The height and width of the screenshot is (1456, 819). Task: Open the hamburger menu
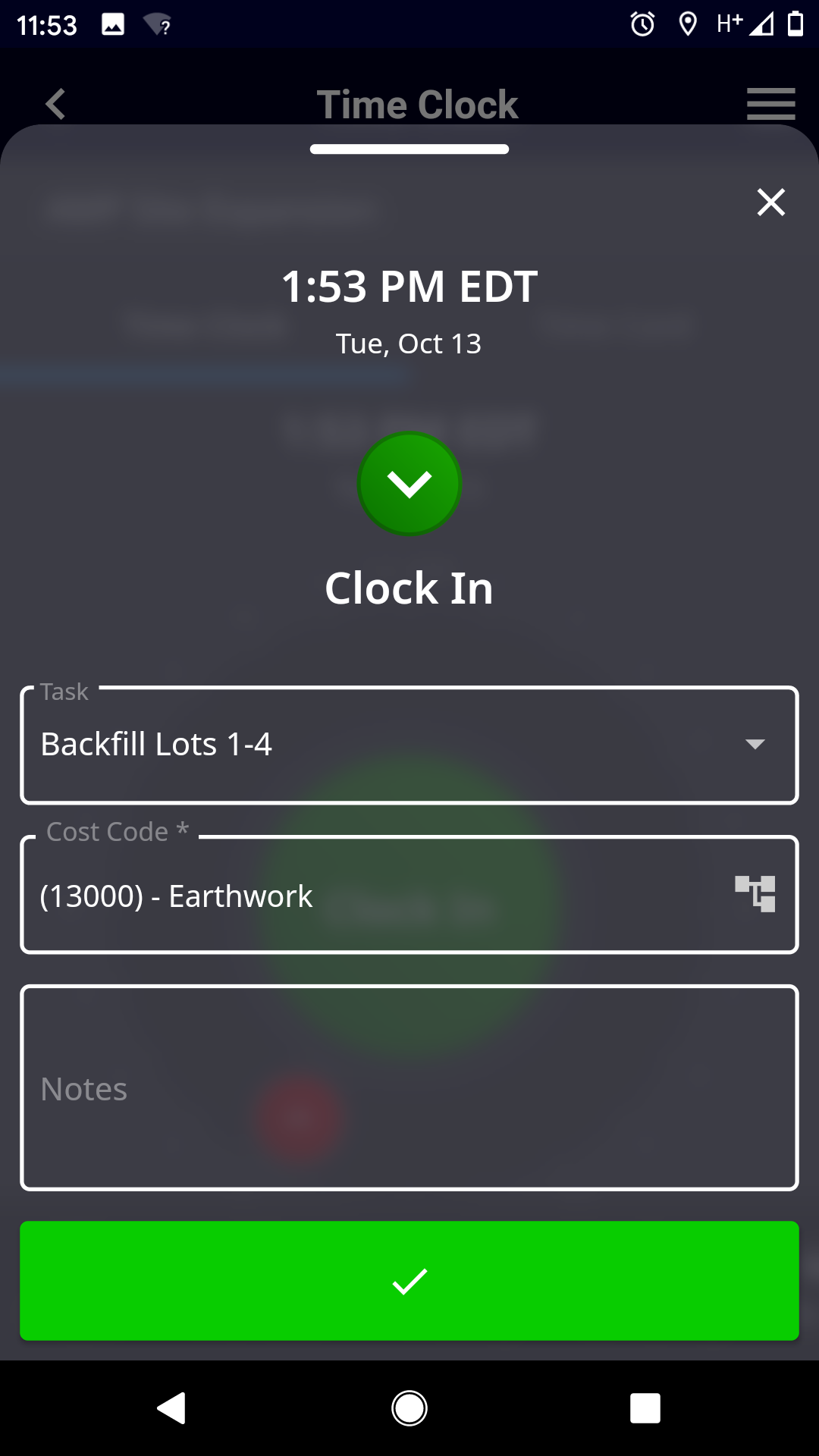point(770,104)
